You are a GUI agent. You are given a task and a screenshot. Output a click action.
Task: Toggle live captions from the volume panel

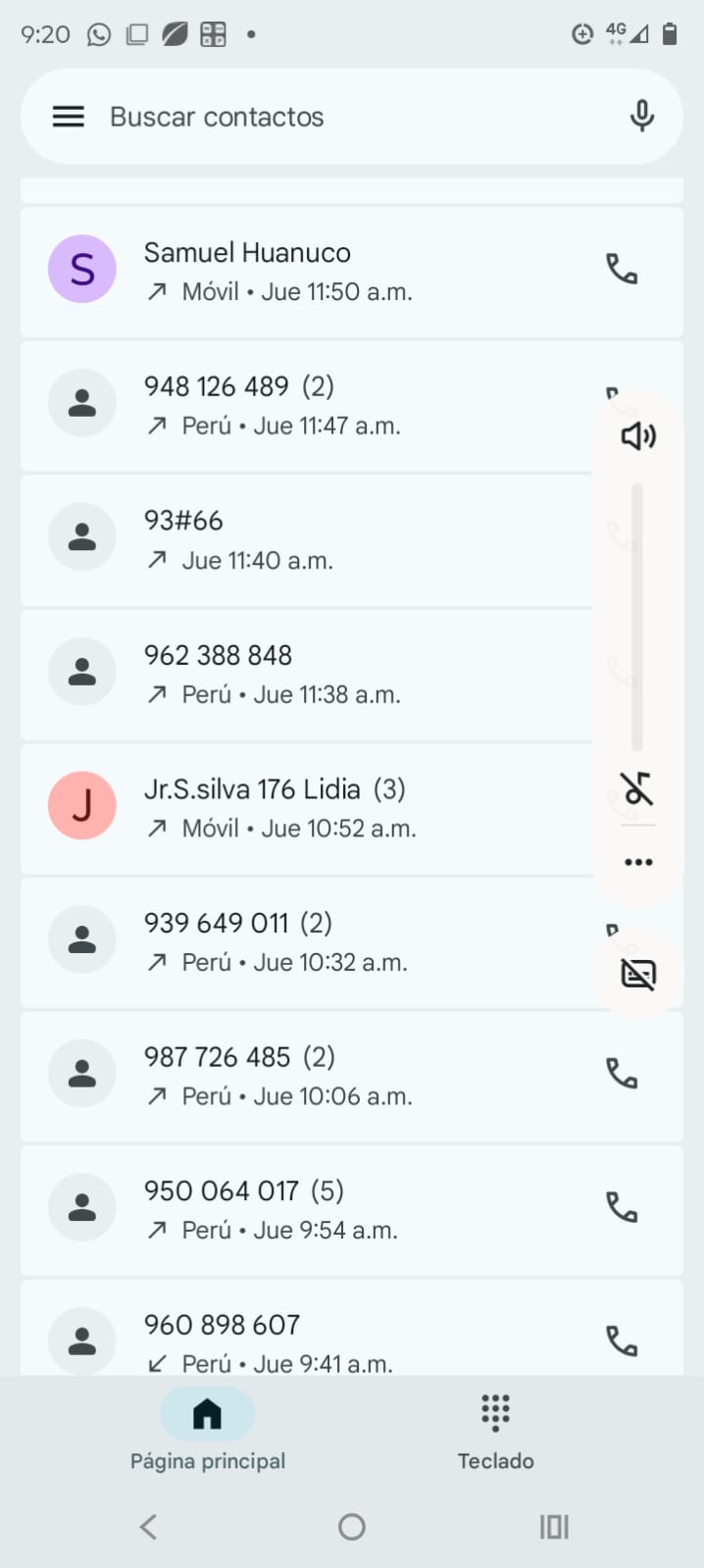[638, 974]
